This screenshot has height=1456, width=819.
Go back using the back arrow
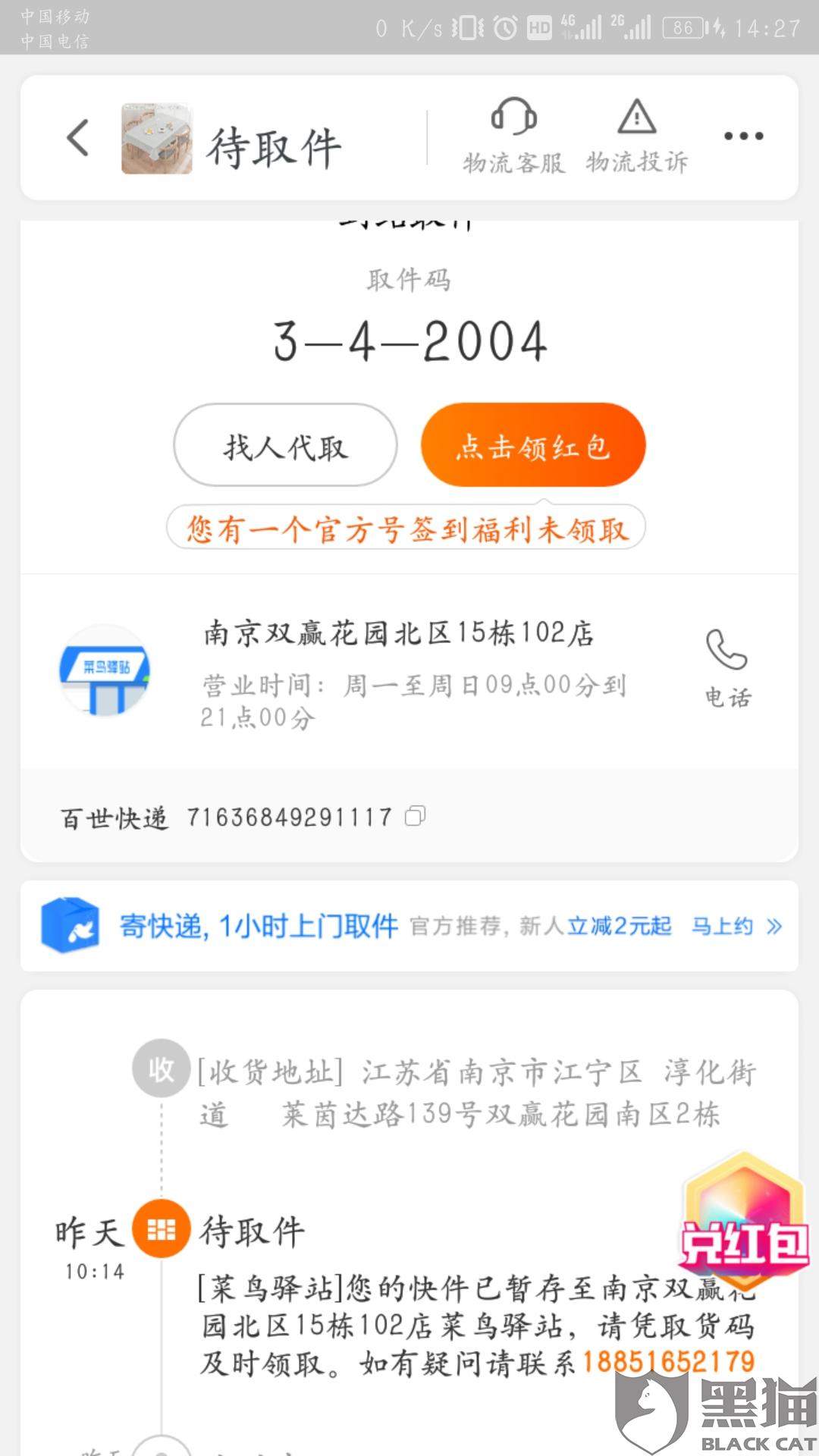tap(78, 138)
